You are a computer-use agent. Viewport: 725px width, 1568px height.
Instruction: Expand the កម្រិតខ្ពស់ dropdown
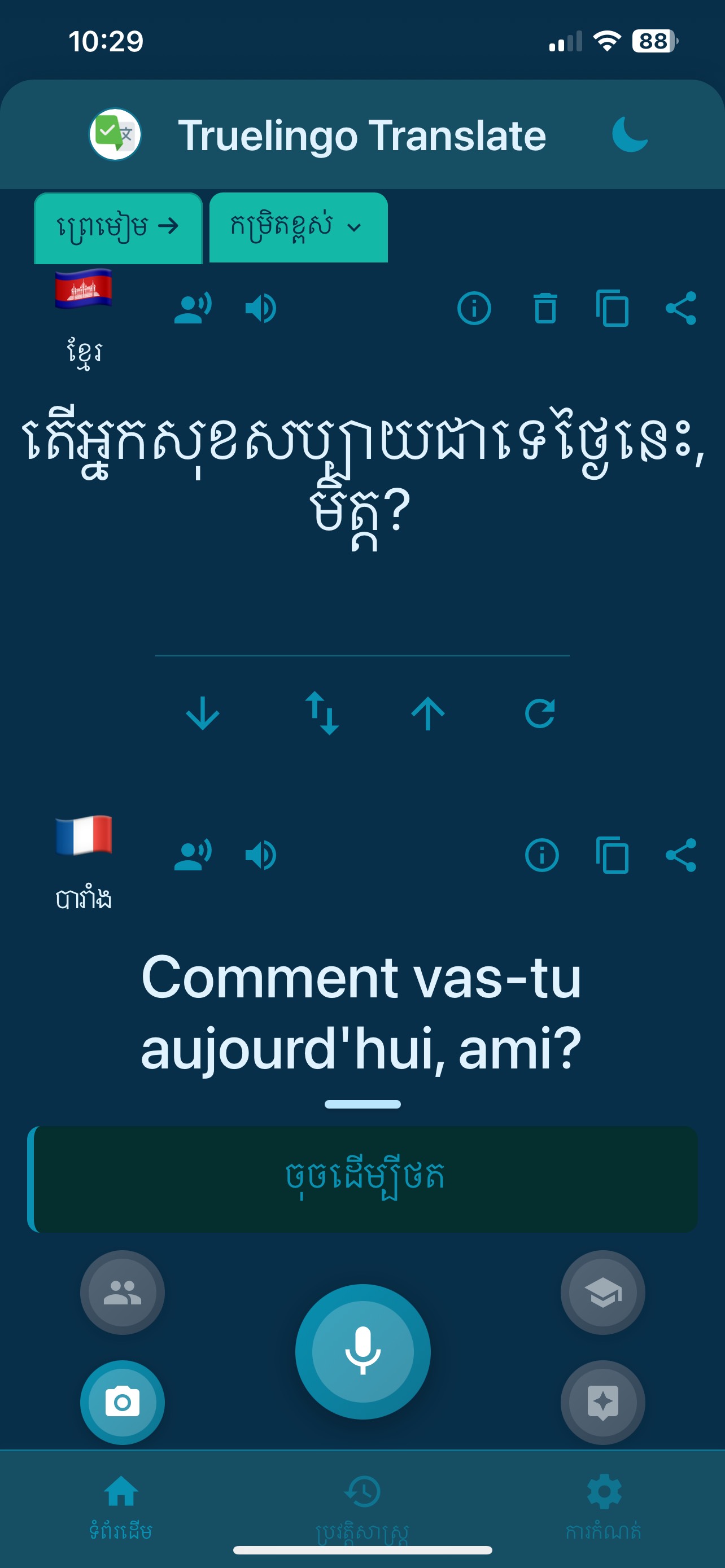pyautogui.click(x=298, y=227)
